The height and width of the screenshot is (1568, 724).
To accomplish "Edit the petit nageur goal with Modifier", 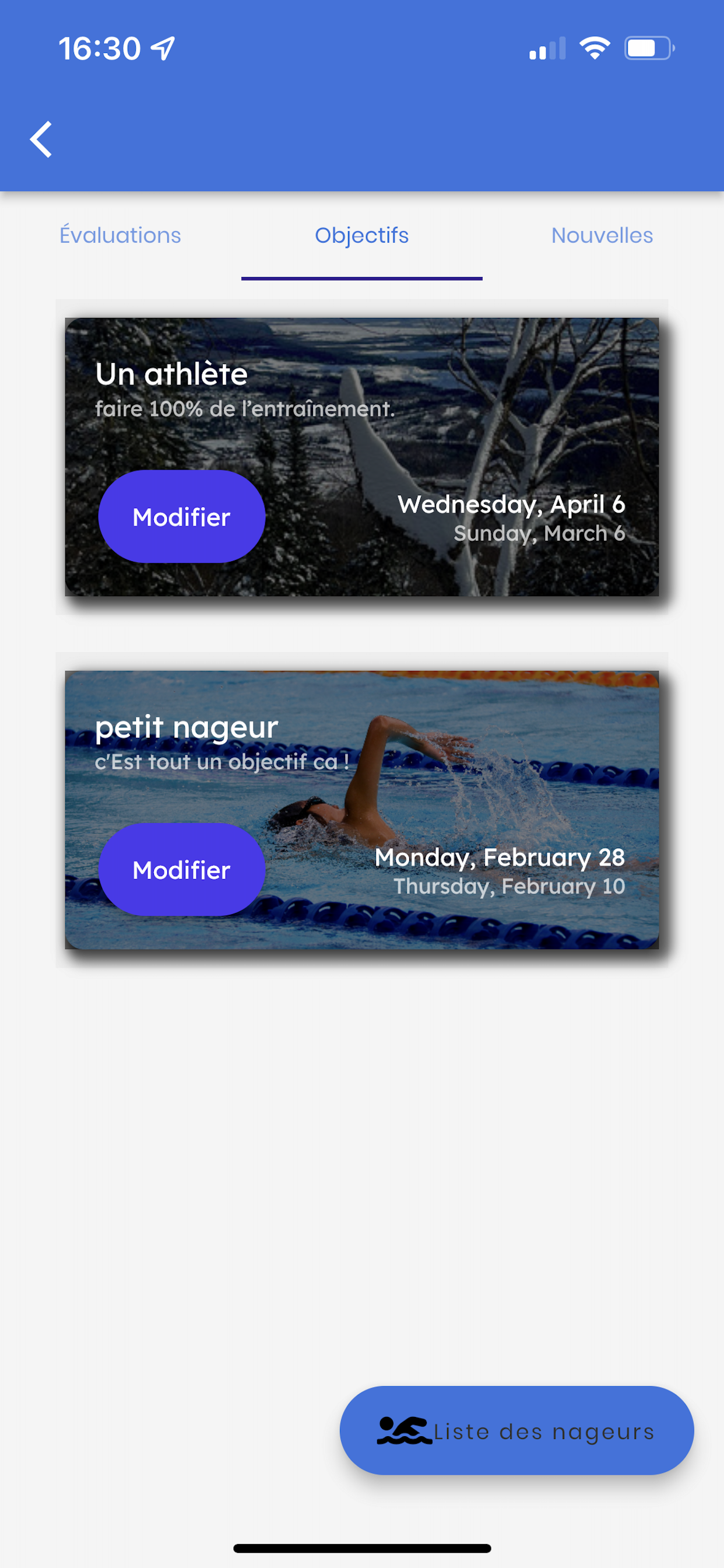I will 181,869.
